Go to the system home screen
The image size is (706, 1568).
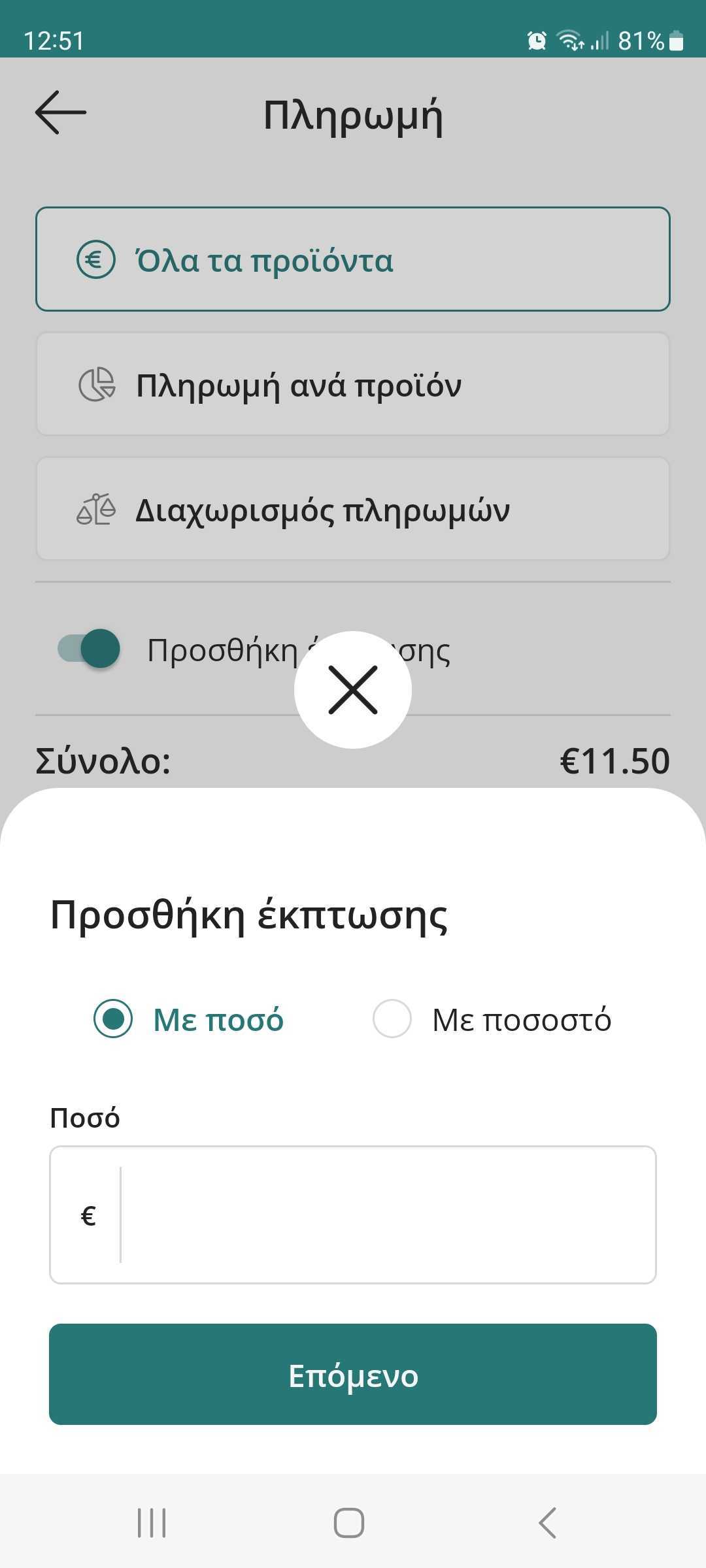349,1523
